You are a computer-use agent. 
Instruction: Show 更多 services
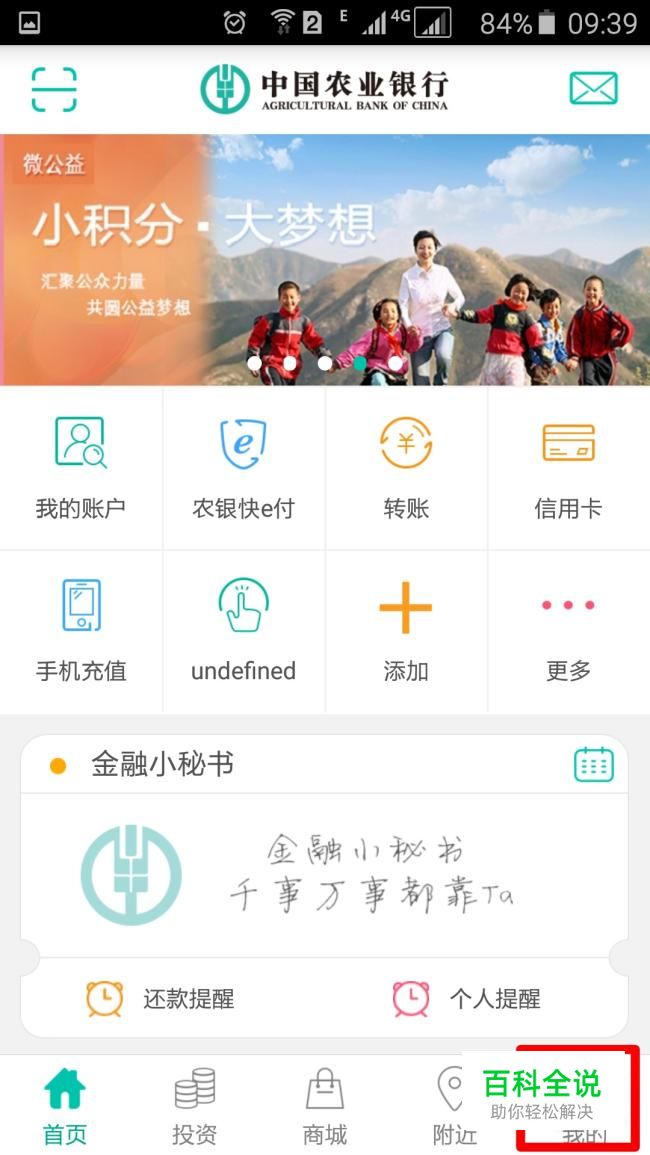[x=568, y=630]
